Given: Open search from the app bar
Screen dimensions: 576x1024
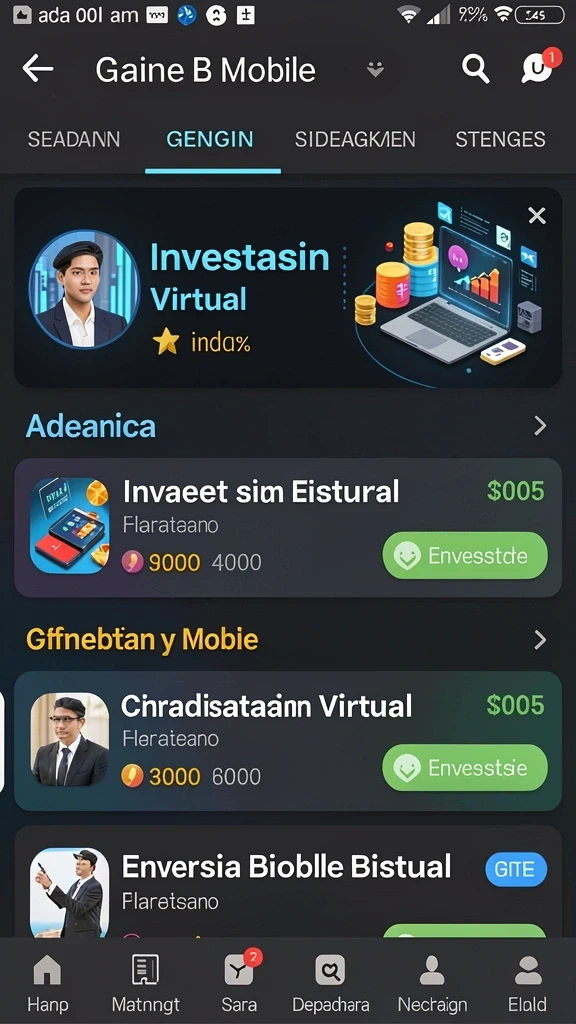Looking at the screenshot, I should [475, 68].
